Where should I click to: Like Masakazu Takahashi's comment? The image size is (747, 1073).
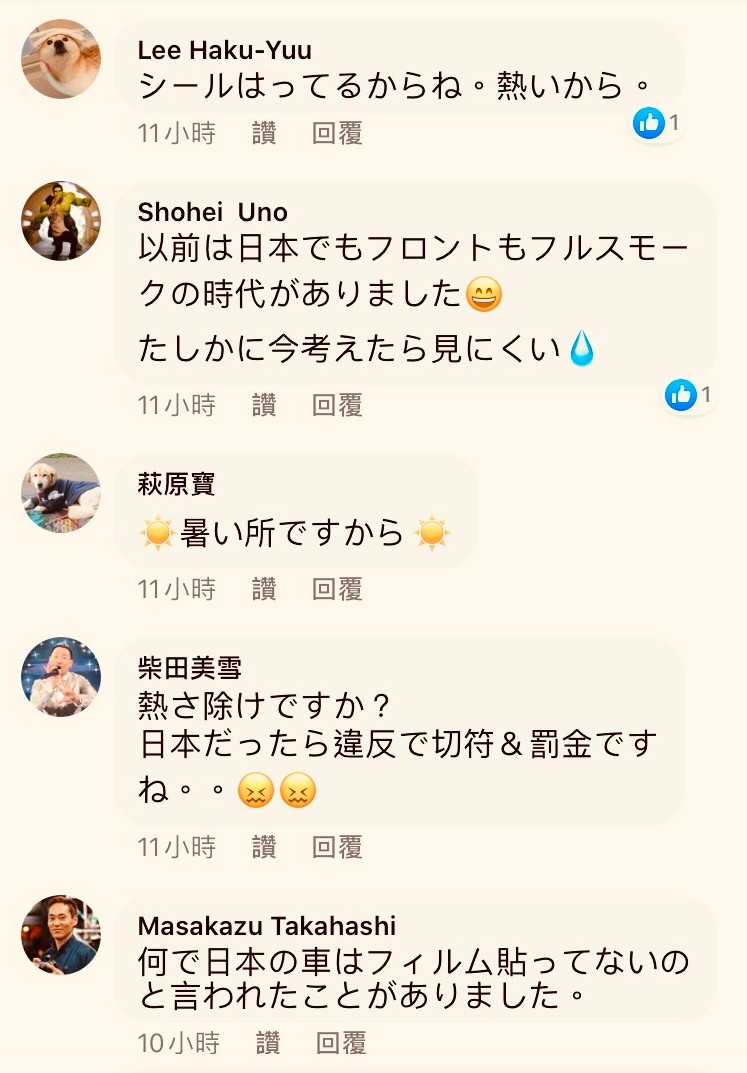click(x=267, y=1044)
